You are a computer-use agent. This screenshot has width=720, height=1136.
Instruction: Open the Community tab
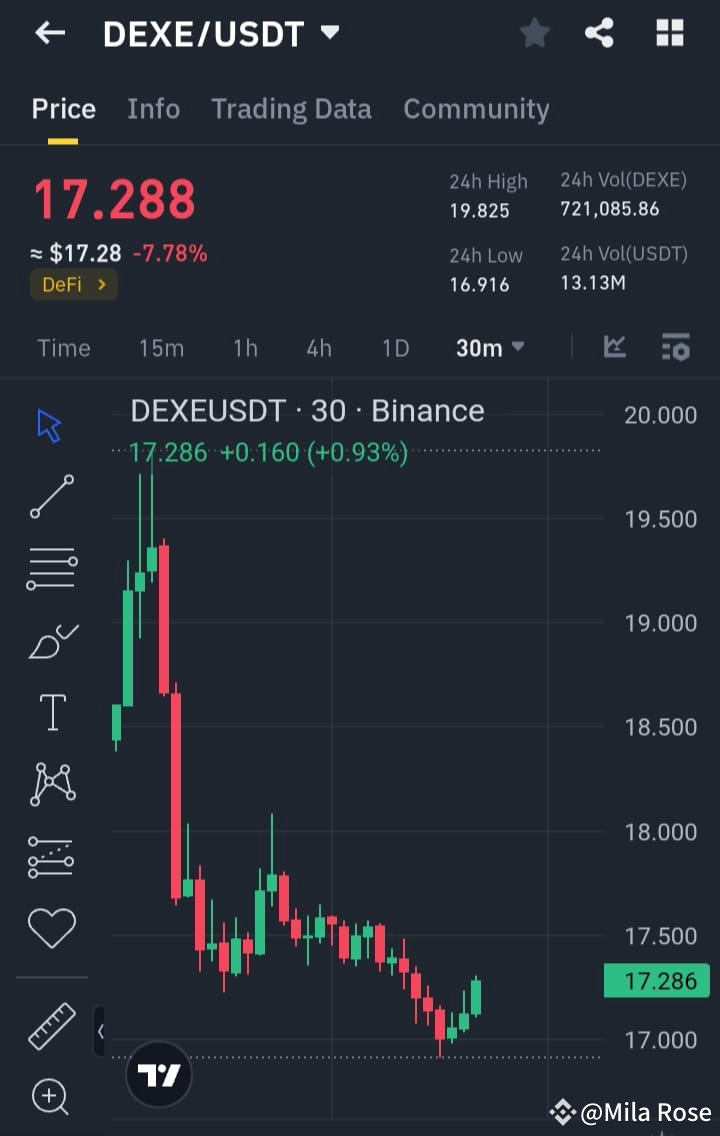pos(476,109)
